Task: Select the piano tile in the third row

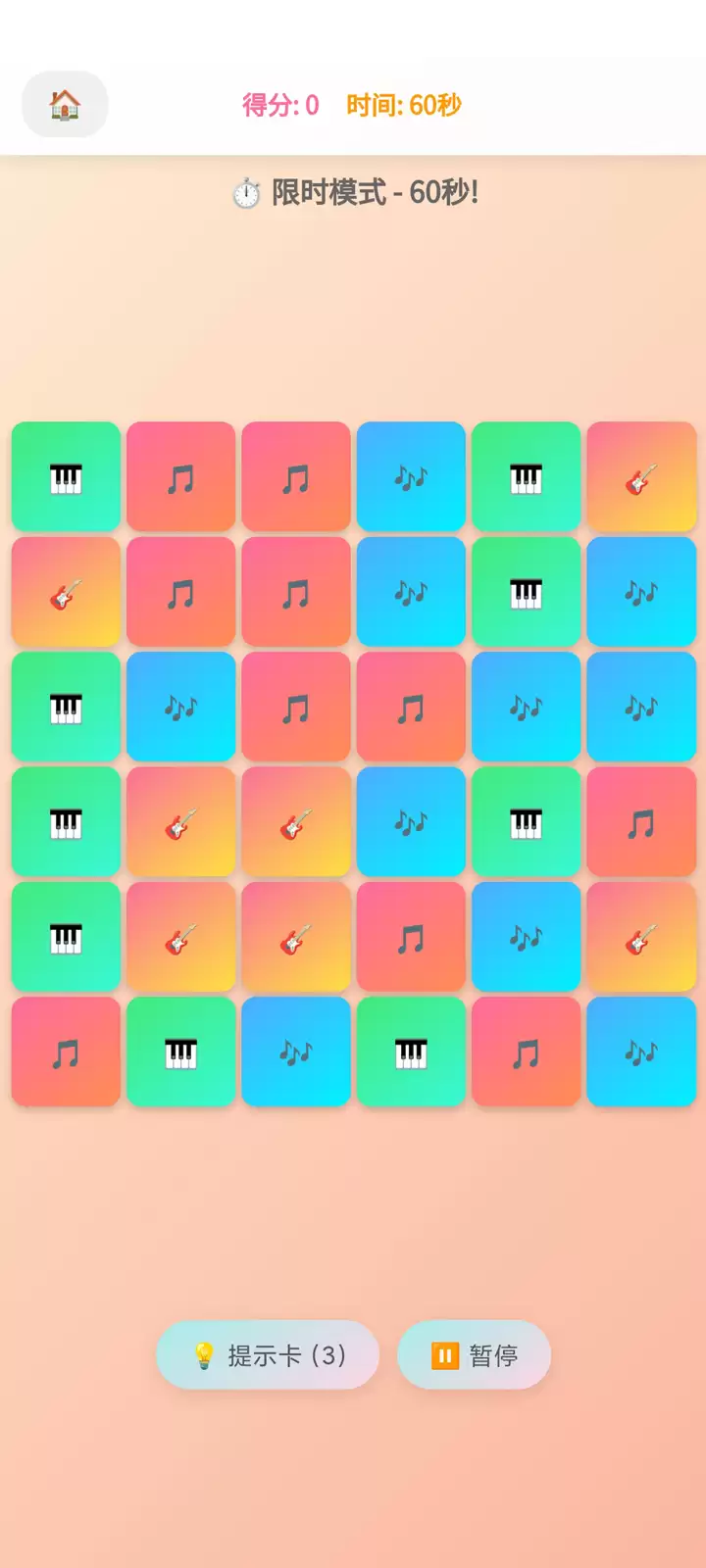Action: tap(66, 707)
